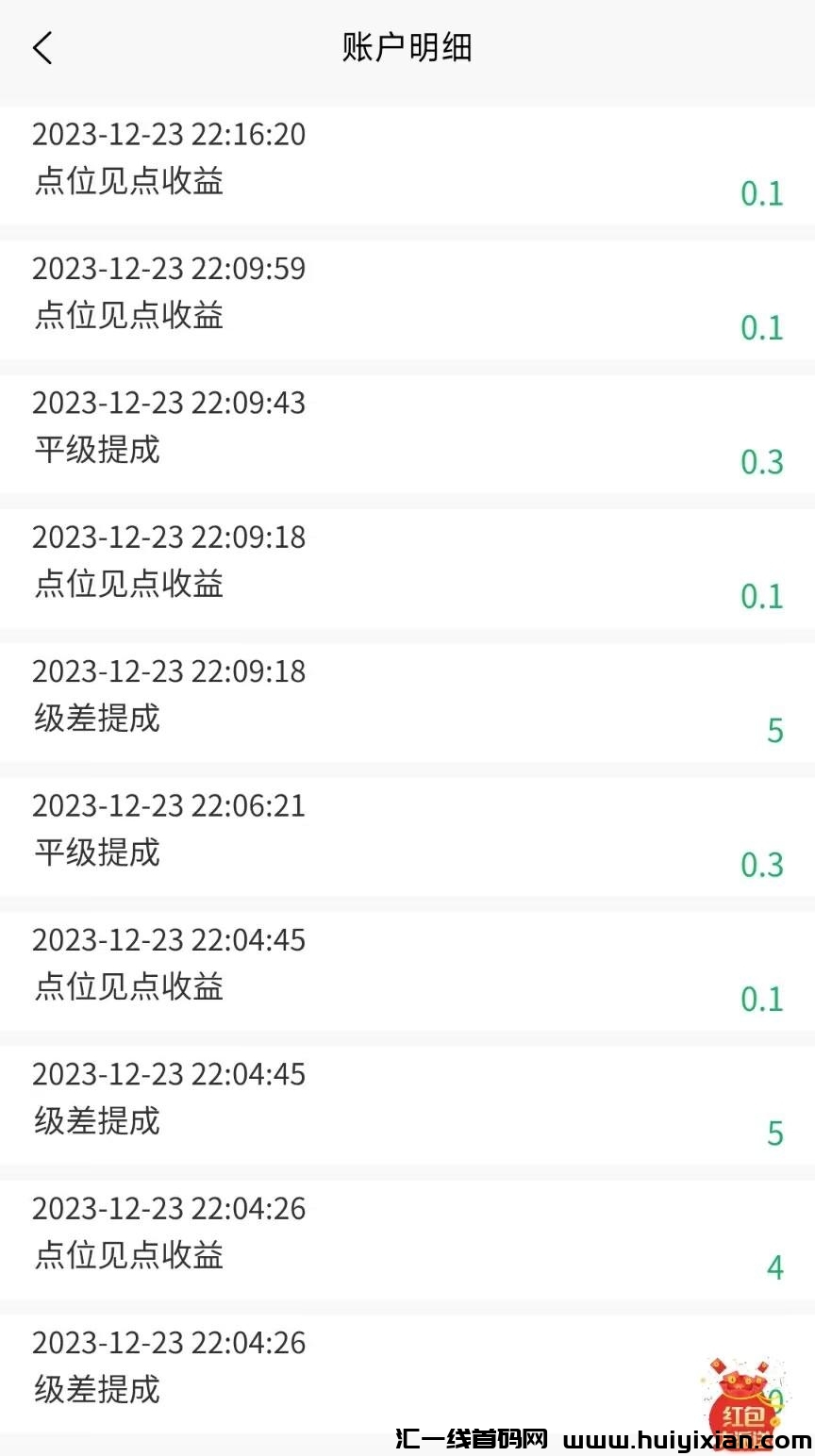Tap the back arrow icon
815x1456 pixels.
43,46
